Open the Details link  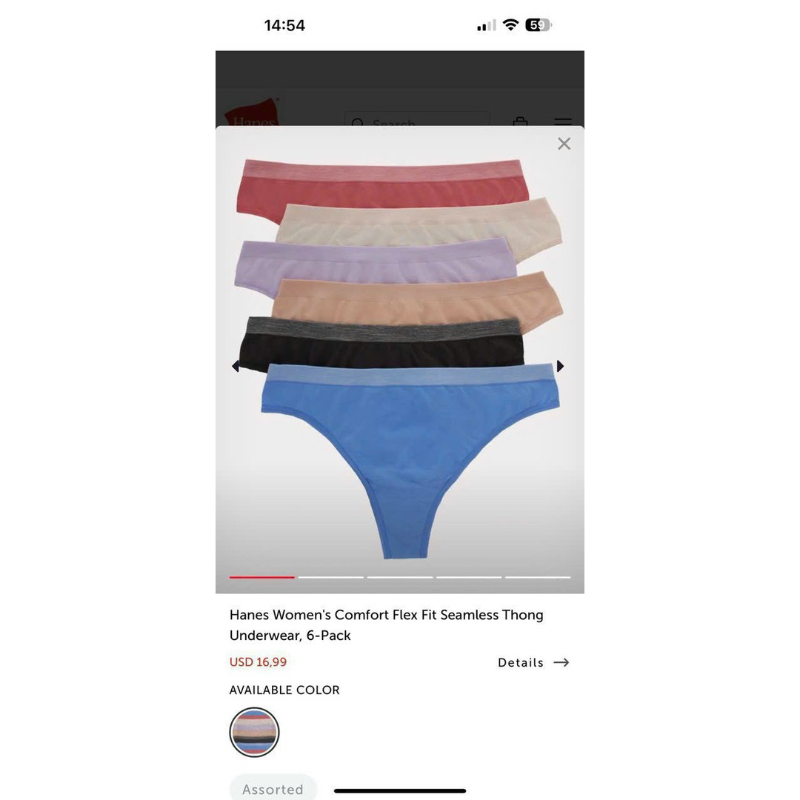pyautogui.click(x=533, y=662)
